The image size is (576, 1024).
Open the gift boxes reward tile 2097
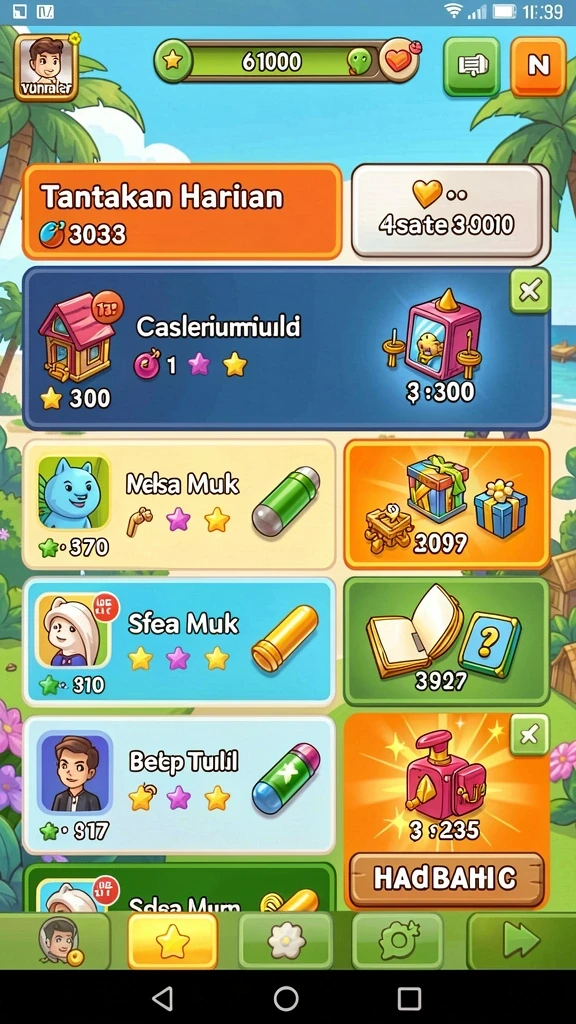pyautogui.click(x=447, y=505)
